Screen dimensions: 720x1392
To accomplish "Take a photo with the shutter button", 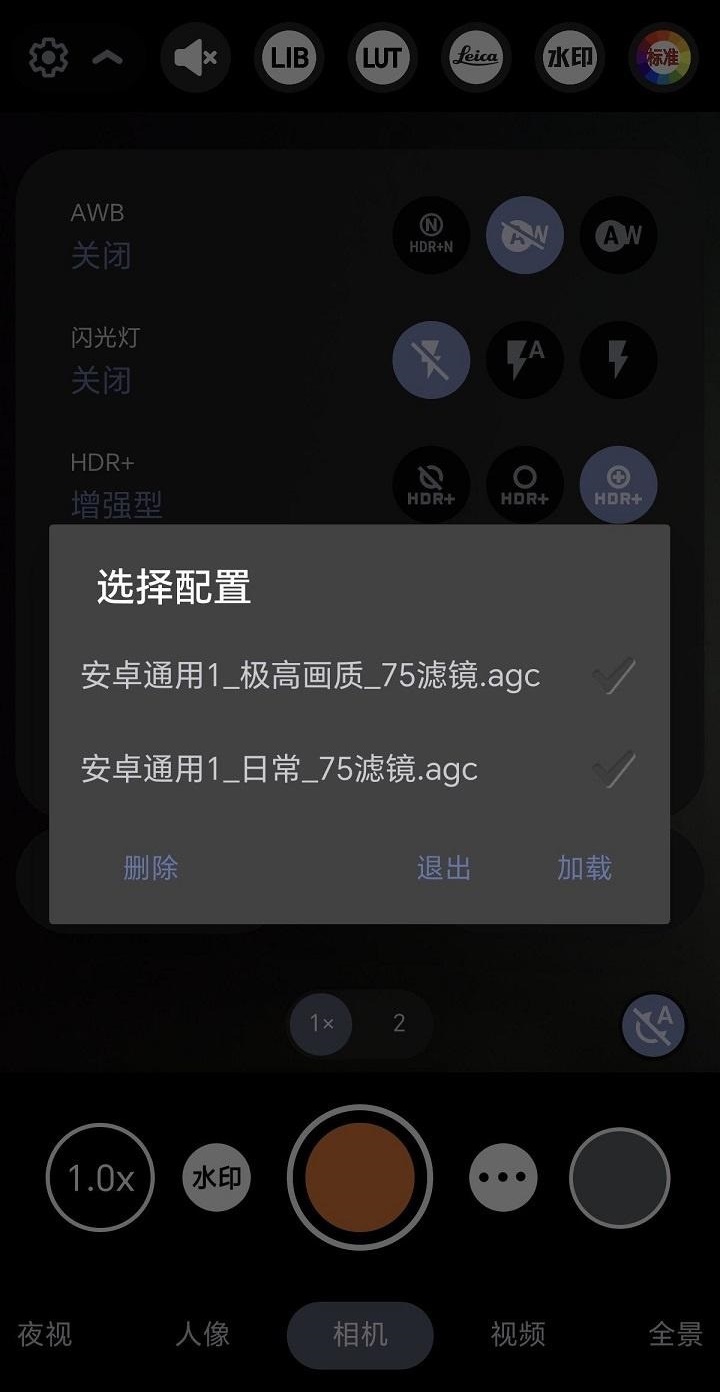I will click(x=360, y=1177).
